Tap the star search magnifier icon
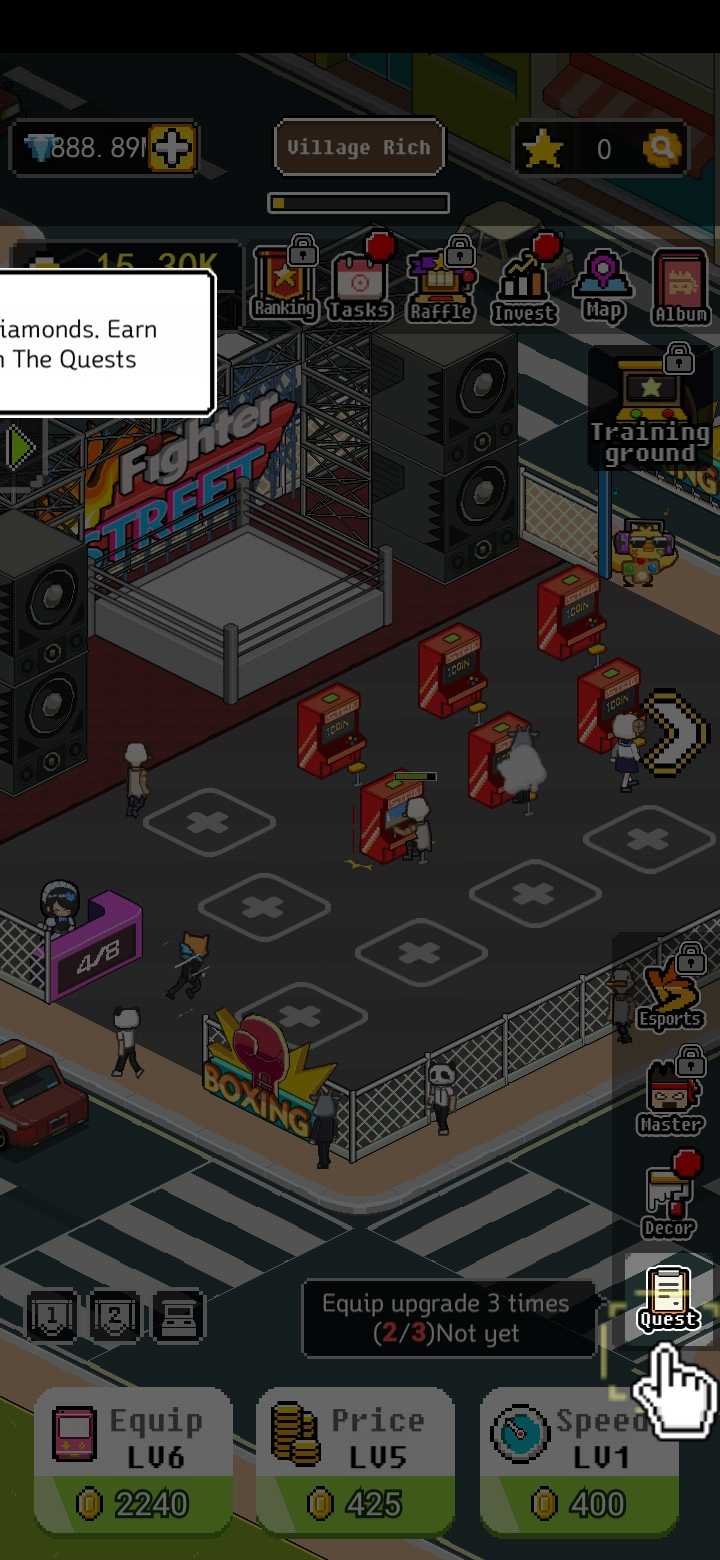Screen dimensions: 720x1560 (x=662, y=150)
